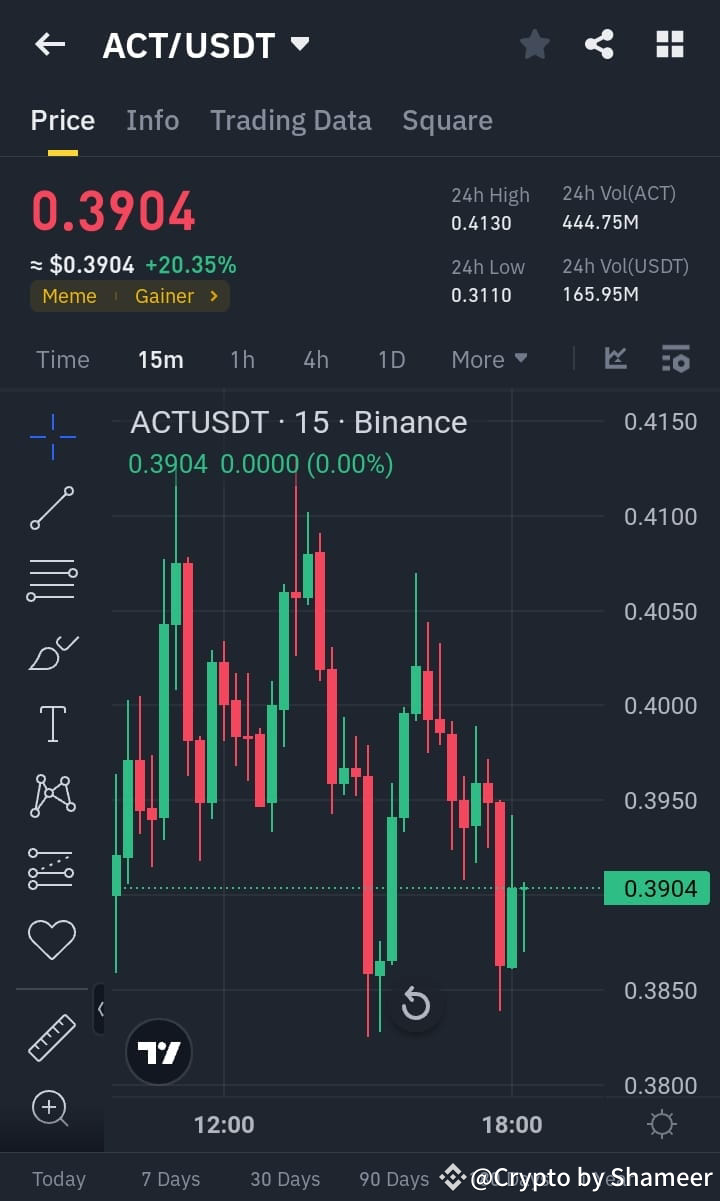Toggle the favorite star for ACT/USDT
Image resolution: width=720 pixels, height=1201 pixels.
pyautogui.click(x=534, y=44)
